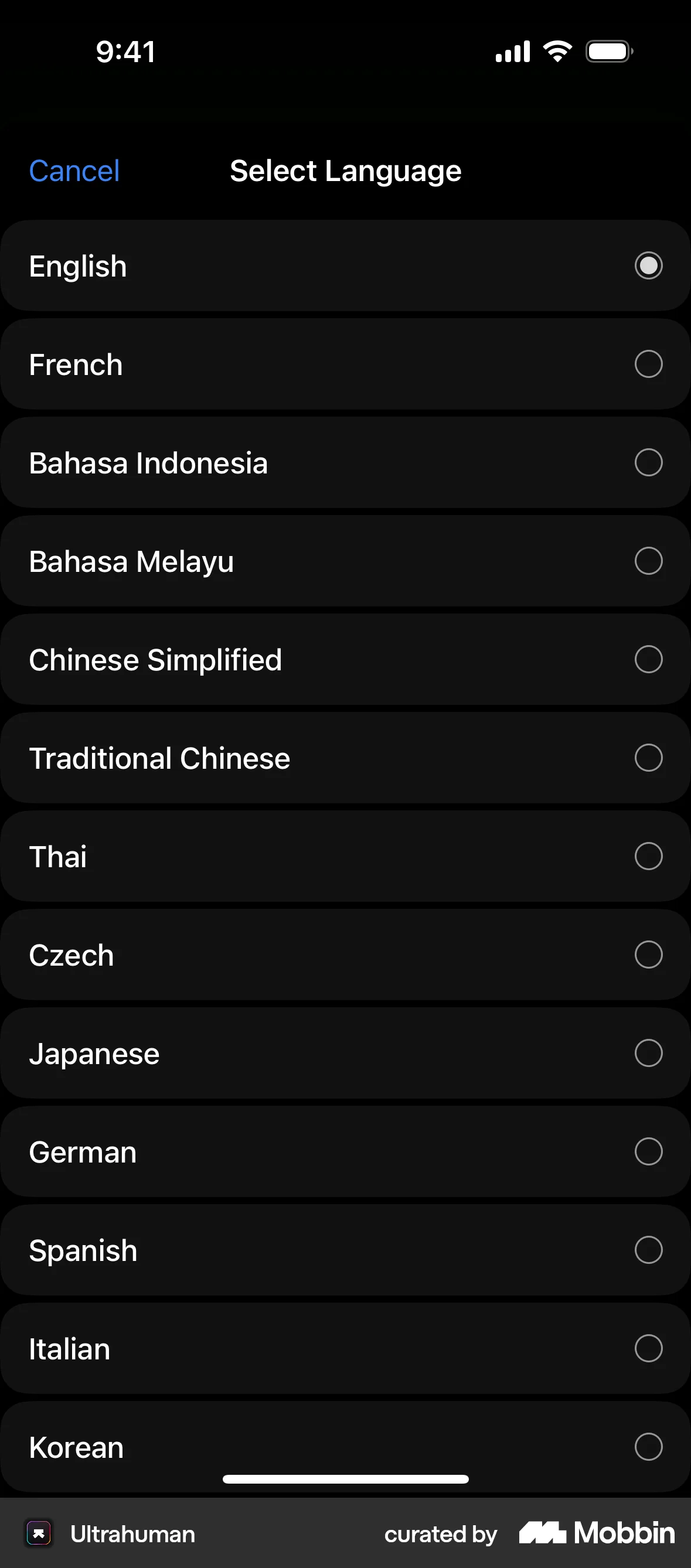Viewport: 691px width, 1568px height.
Task: Pick Bahasa Melayu from the list
Action: click(x=648, y=561)
